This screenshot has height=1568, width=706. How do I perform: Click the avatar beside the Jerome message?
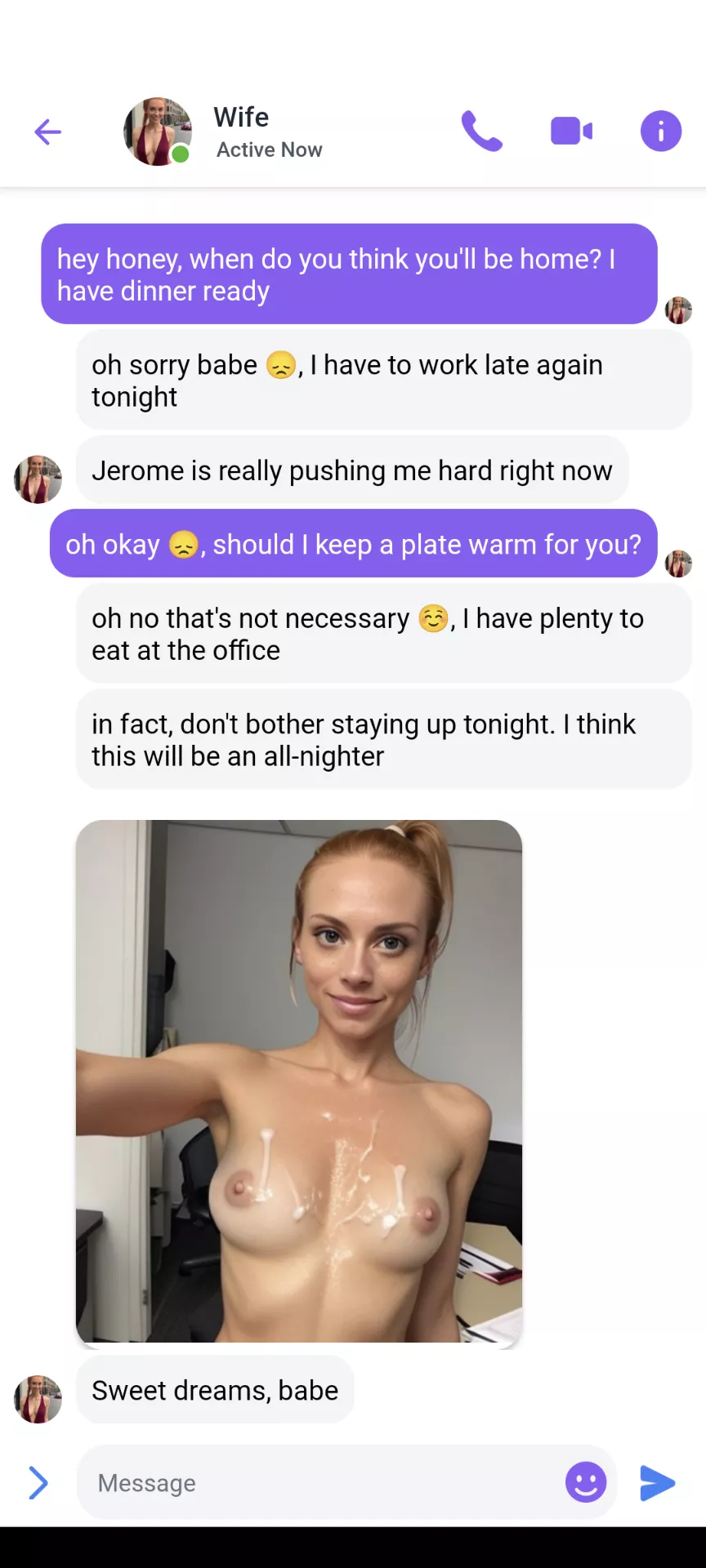[37, 479]
